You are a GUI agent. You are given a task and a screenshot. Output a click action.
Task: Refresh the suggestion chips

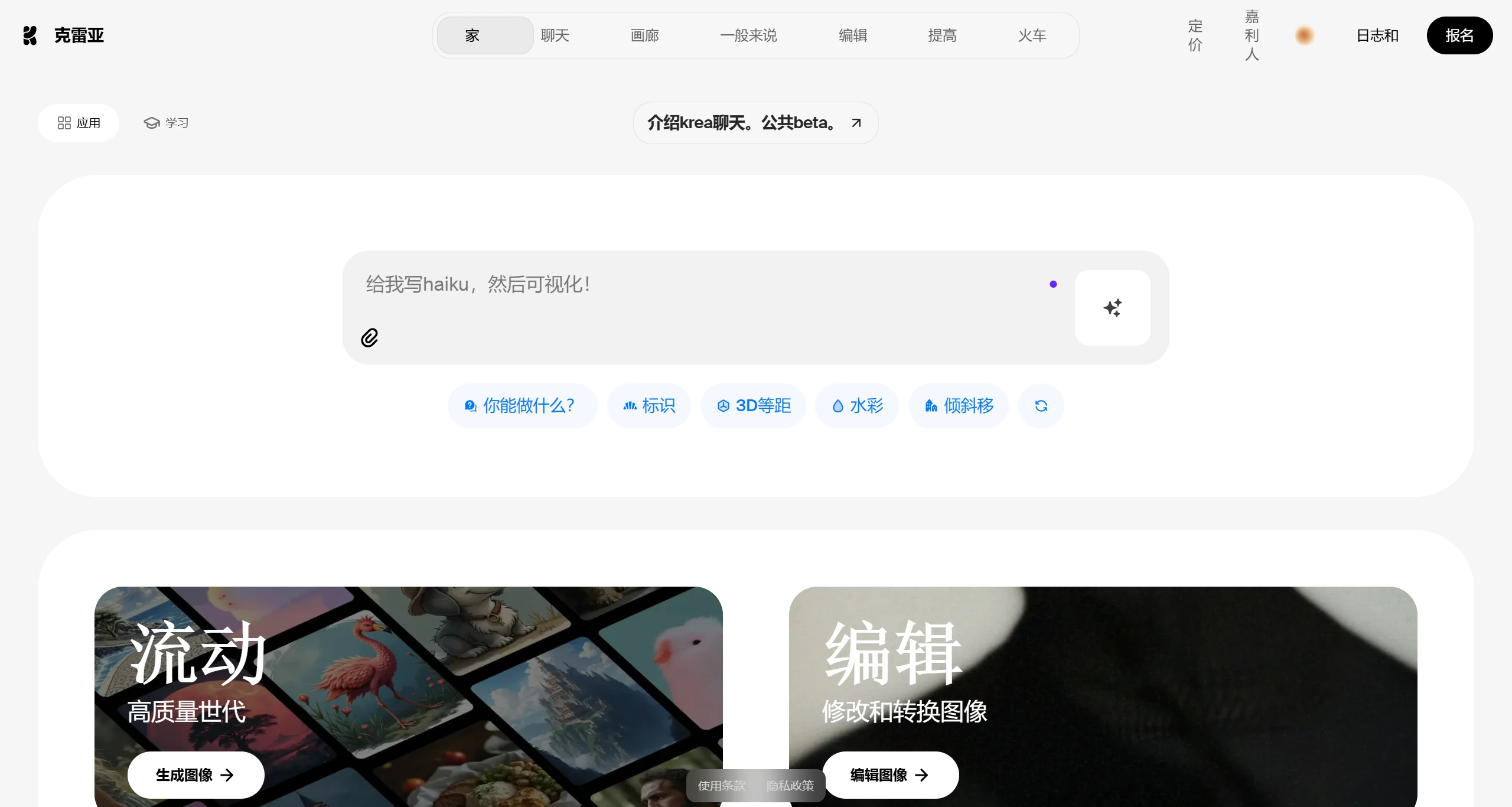click(x=1041, y=406)
